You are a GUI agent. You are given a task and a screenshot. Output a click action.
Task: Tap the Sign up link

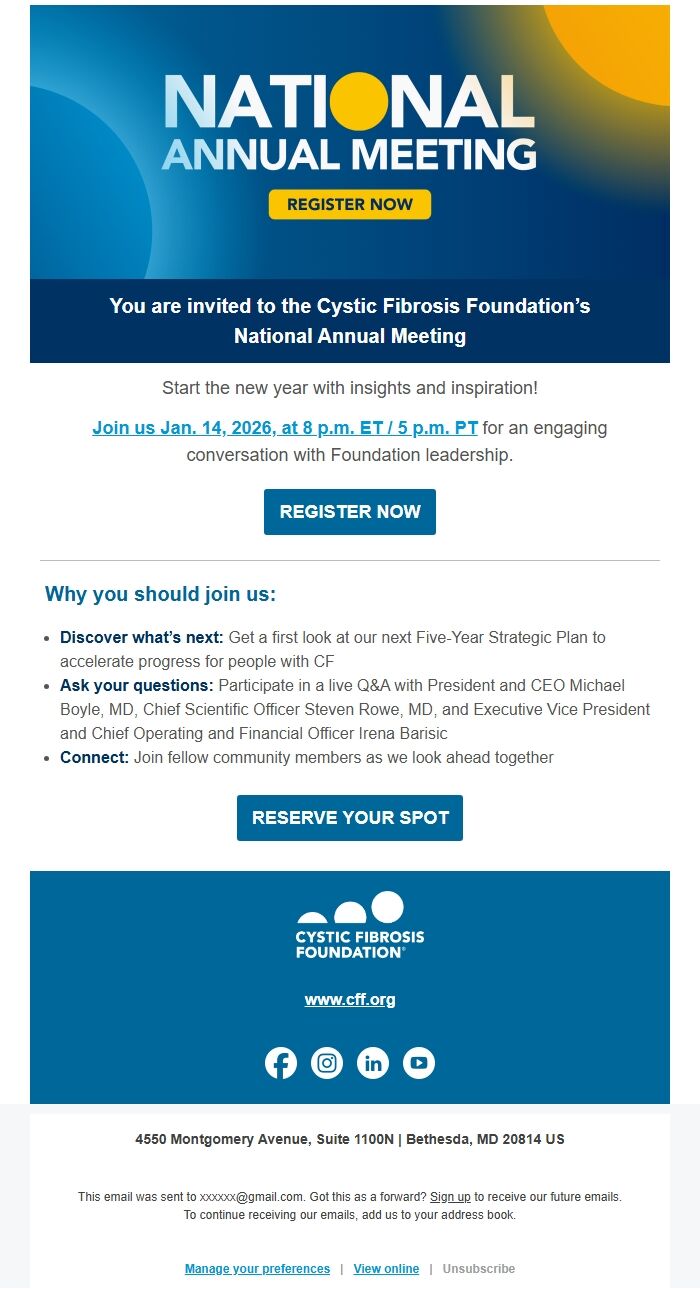pos(450,1197)
